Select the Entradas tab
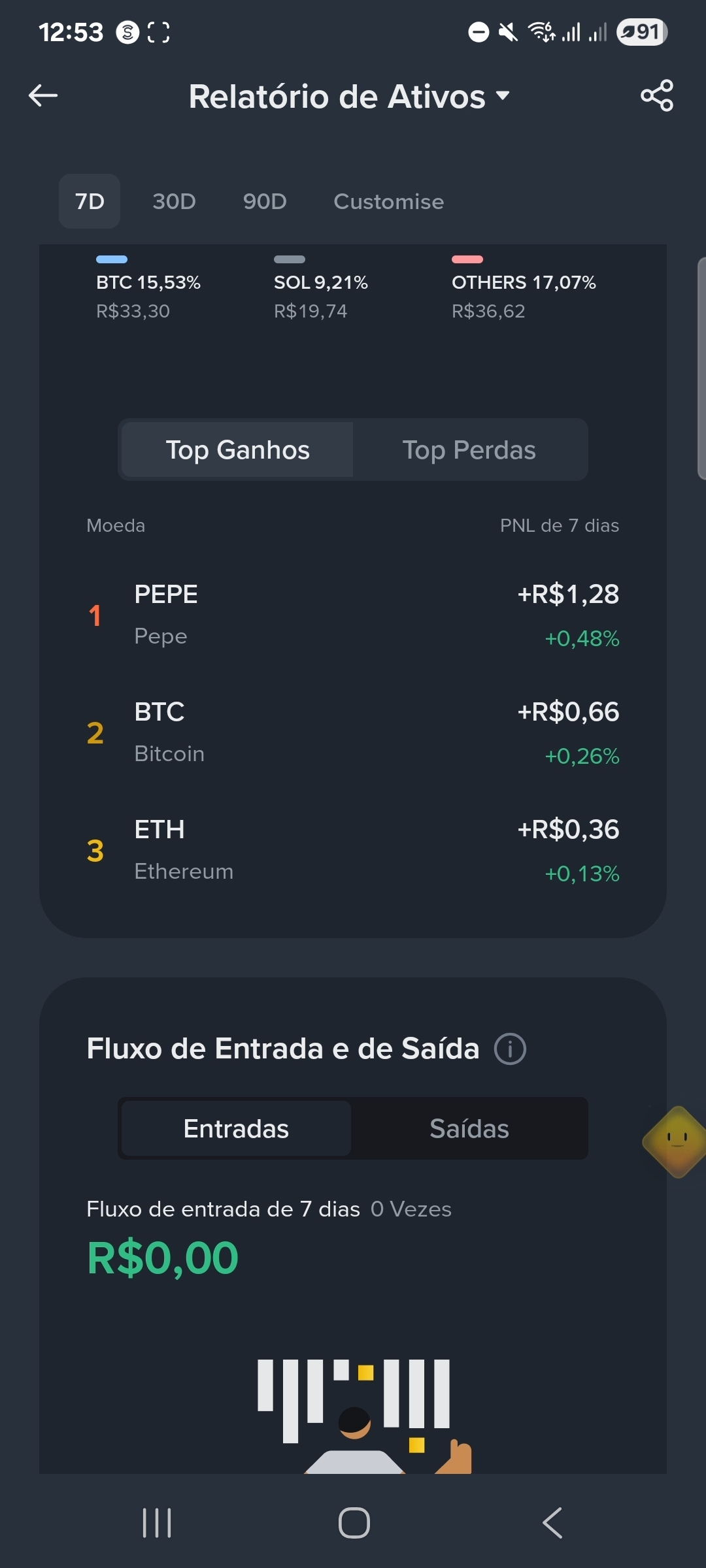The height and width of the screenshot is (1568, 706). (x=236, y=1128)
